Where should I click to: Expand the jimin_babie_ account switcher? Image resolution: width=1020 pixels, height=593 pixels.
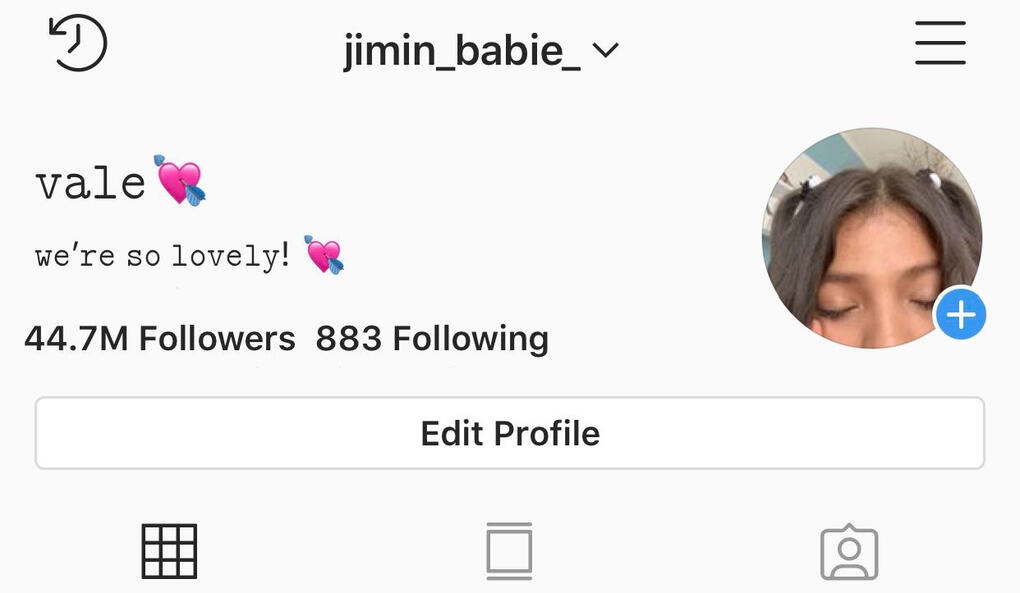click(x=481, y=50)
